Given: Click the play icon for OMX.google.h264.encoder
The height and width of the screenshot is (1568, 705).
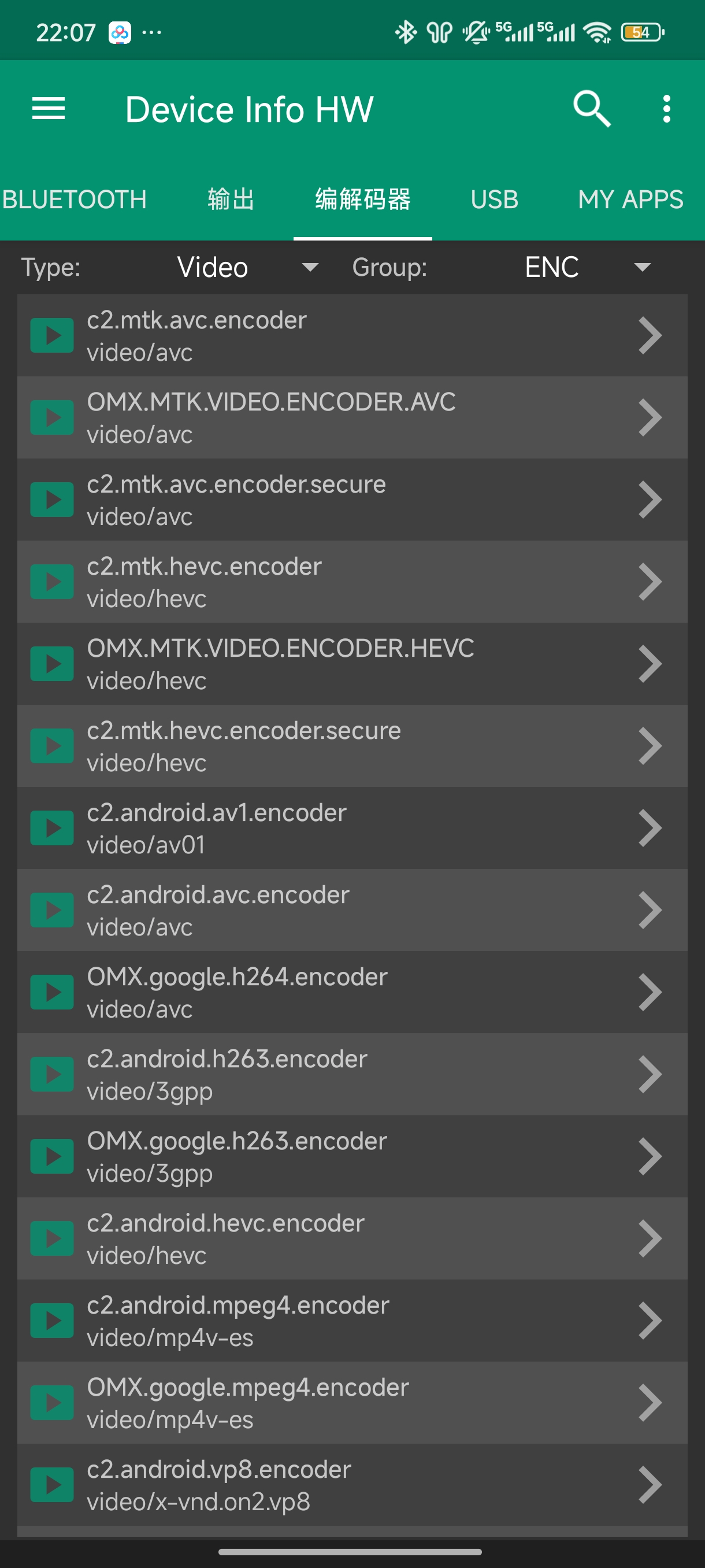Looking at the screenshot, I should pyautogui.click(x=51, y=992).
